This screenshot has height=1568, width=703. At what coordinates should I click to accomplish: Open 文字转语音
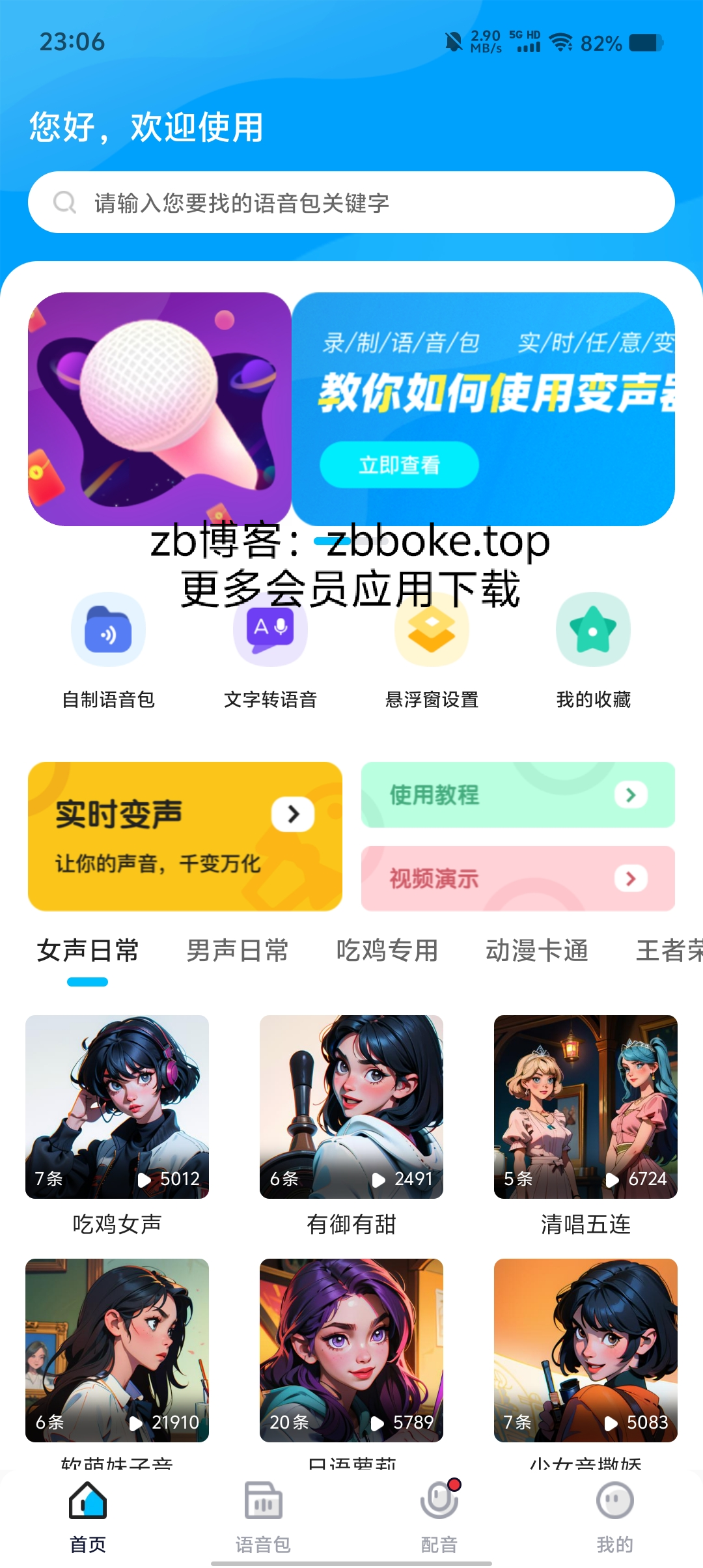point(270,651)
